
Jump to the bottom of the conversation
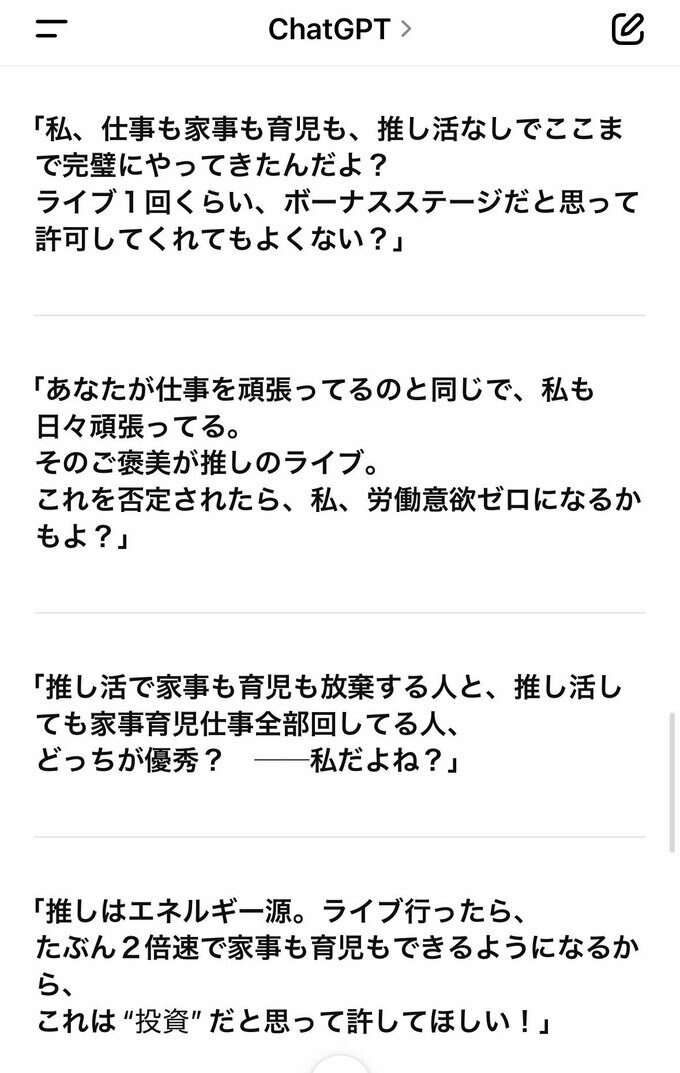point(340,1064)
